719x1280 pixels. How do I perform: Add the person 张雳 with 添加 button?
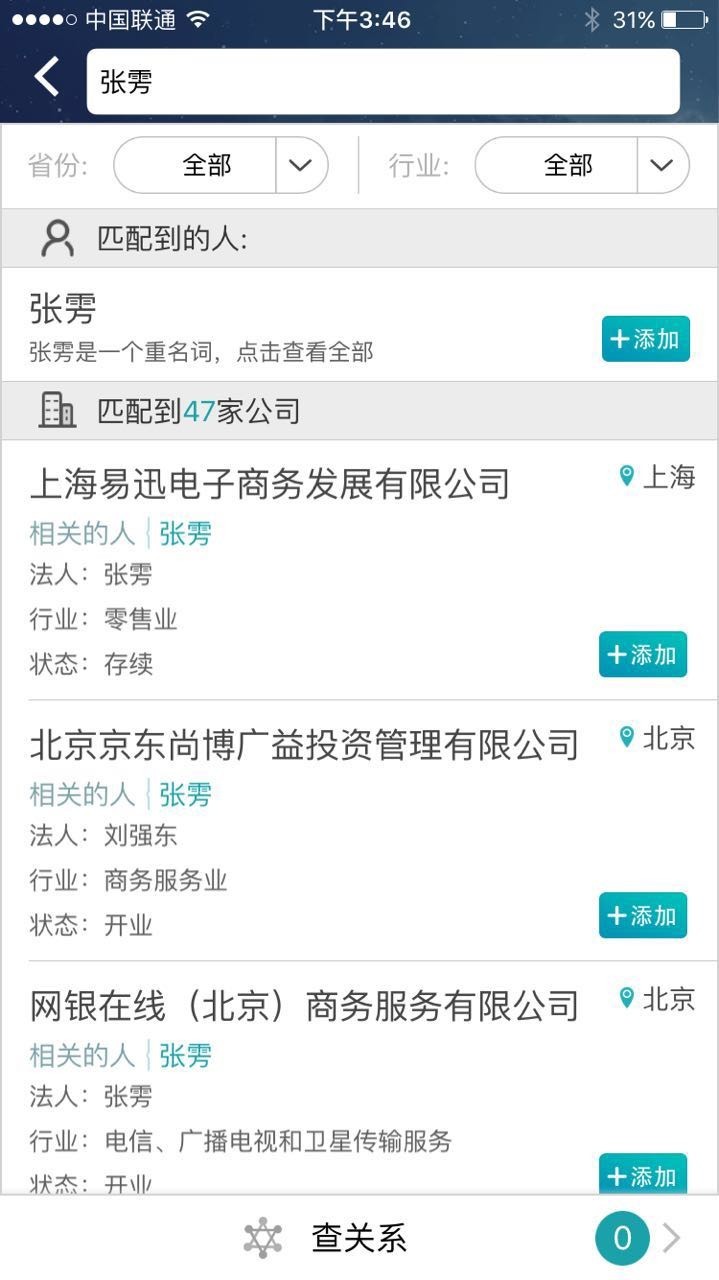[x=645, y=339]
